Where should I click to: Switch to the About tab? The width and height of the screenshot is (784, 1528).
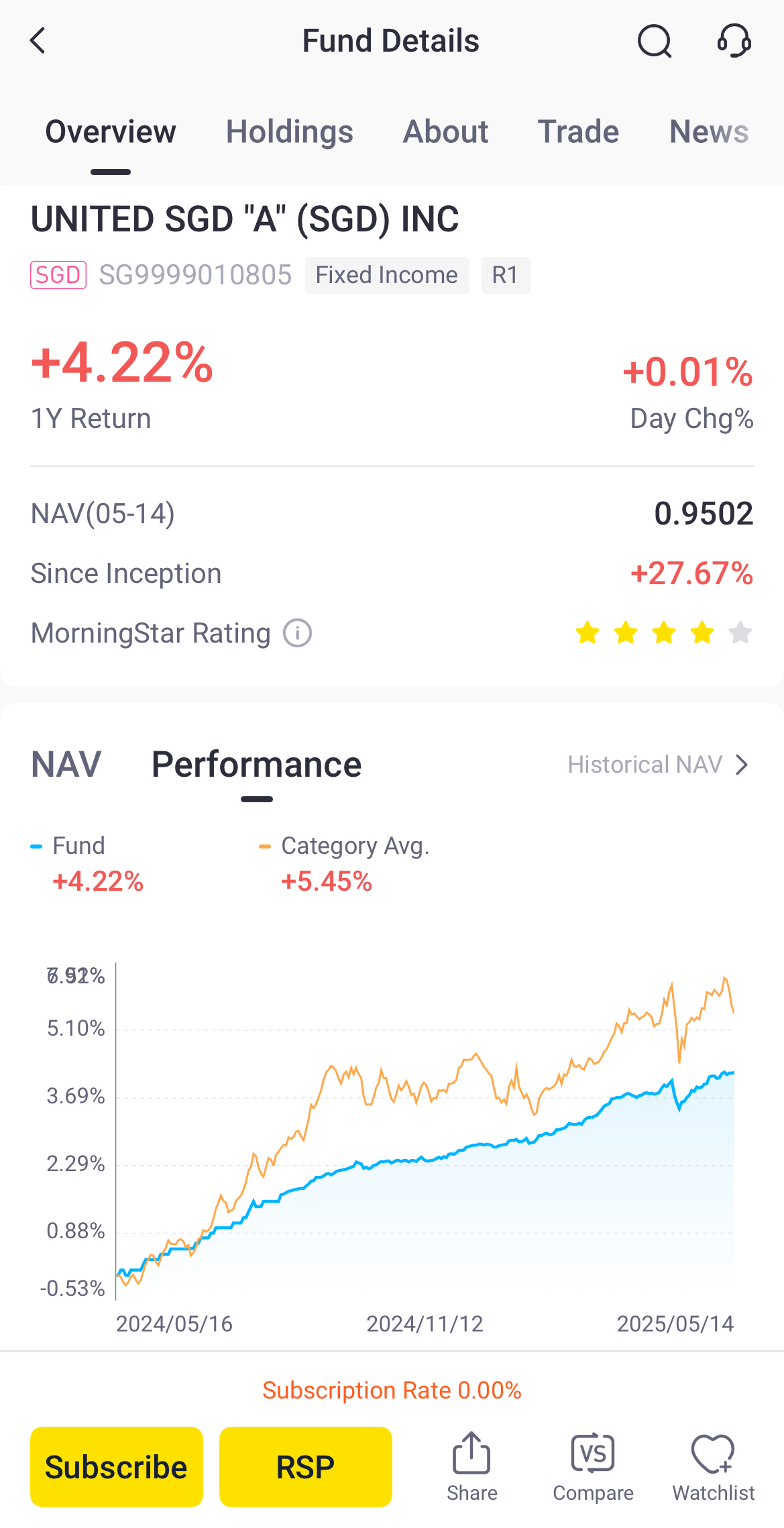coord(445,131)
